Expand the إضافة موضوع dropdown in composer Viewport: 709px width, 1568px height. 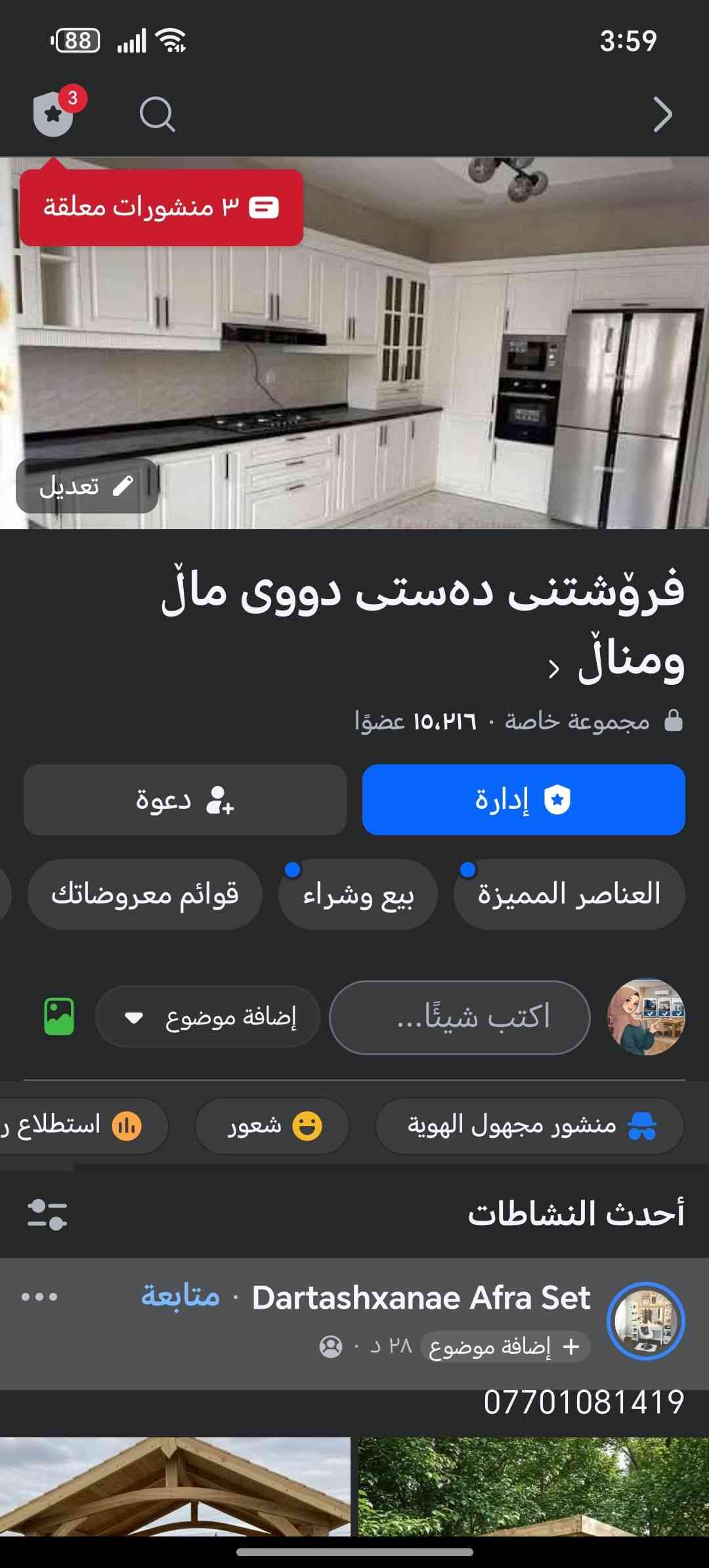tap(207, 1017)
